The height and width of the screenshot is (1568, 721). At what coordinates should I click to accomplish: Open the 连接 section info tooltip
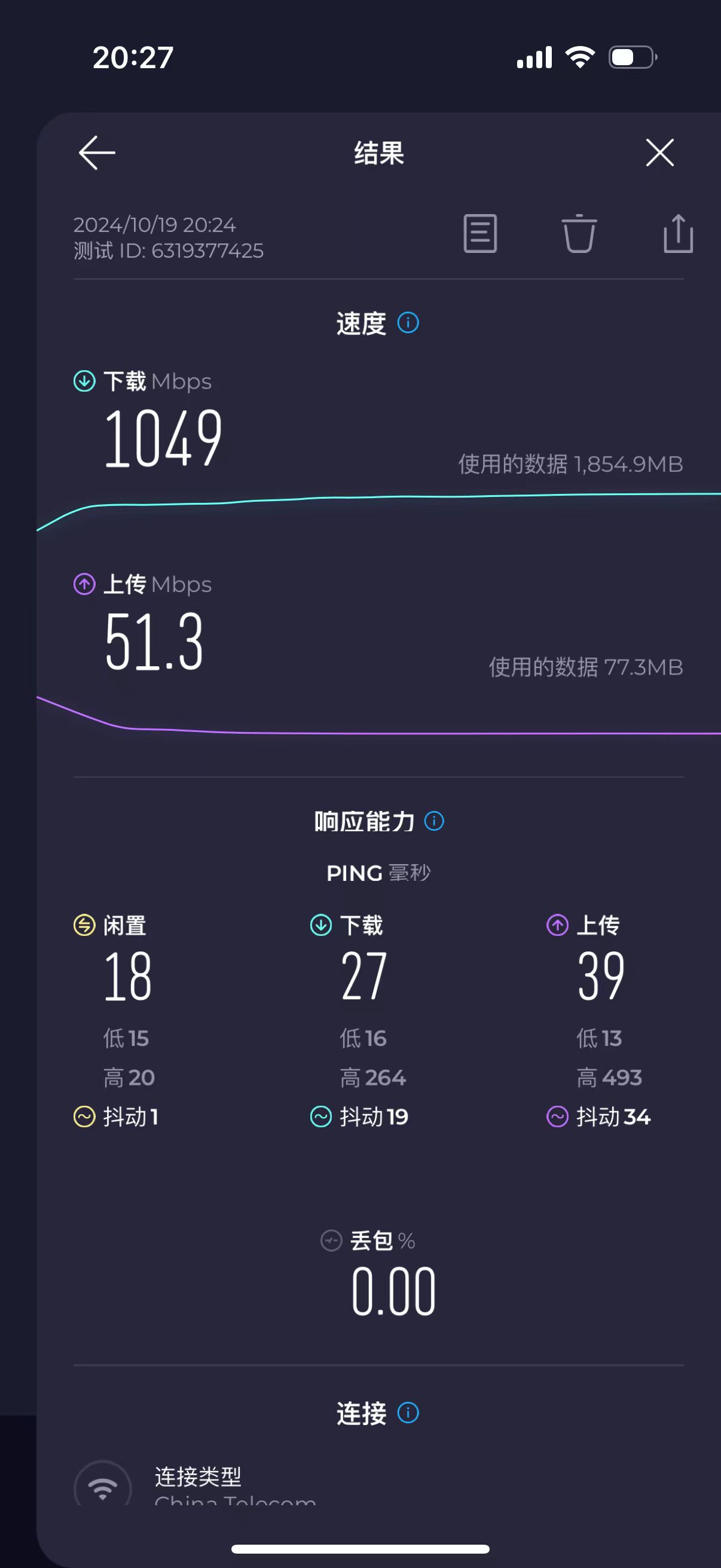coord(408,1413)
